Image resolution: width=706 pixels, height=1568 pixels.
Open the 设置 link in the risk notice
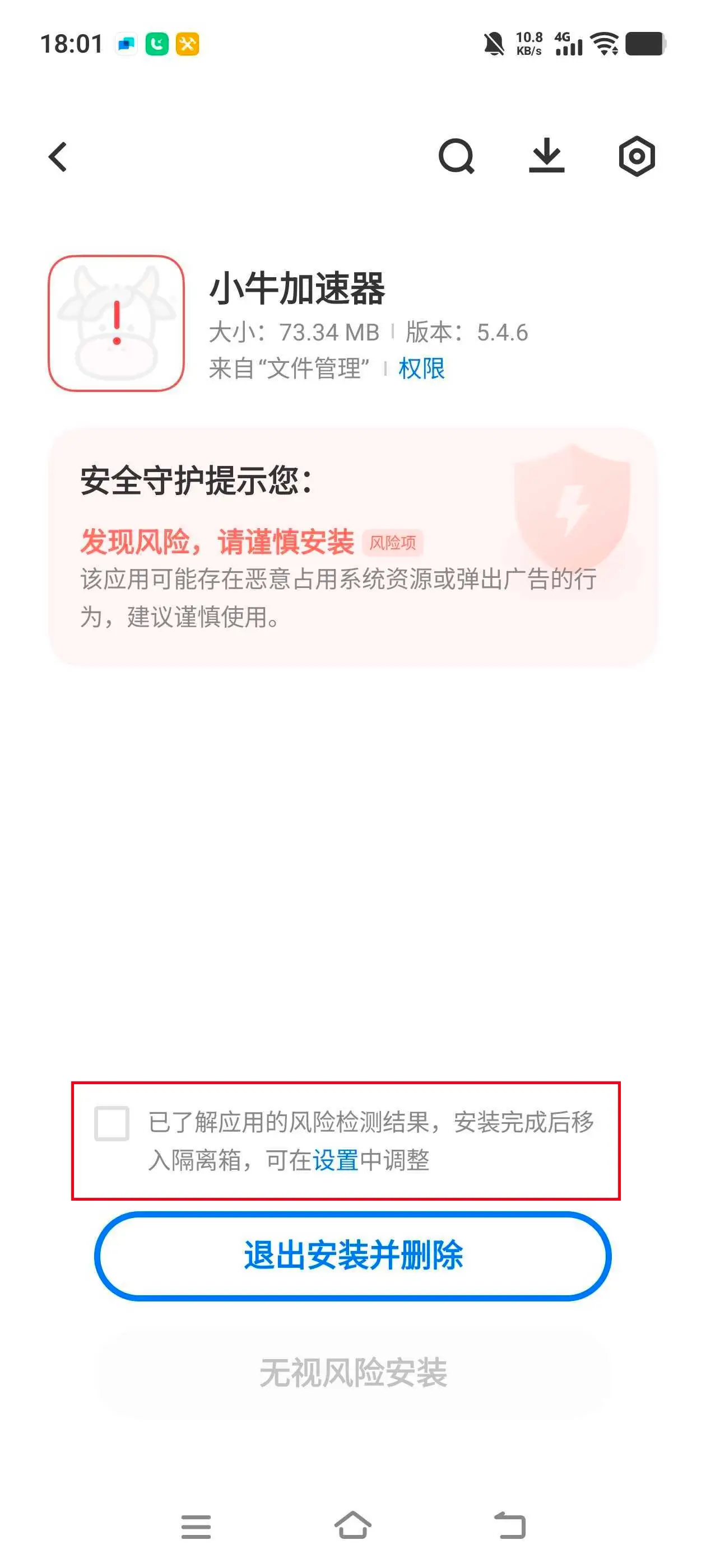[335, 1160]
